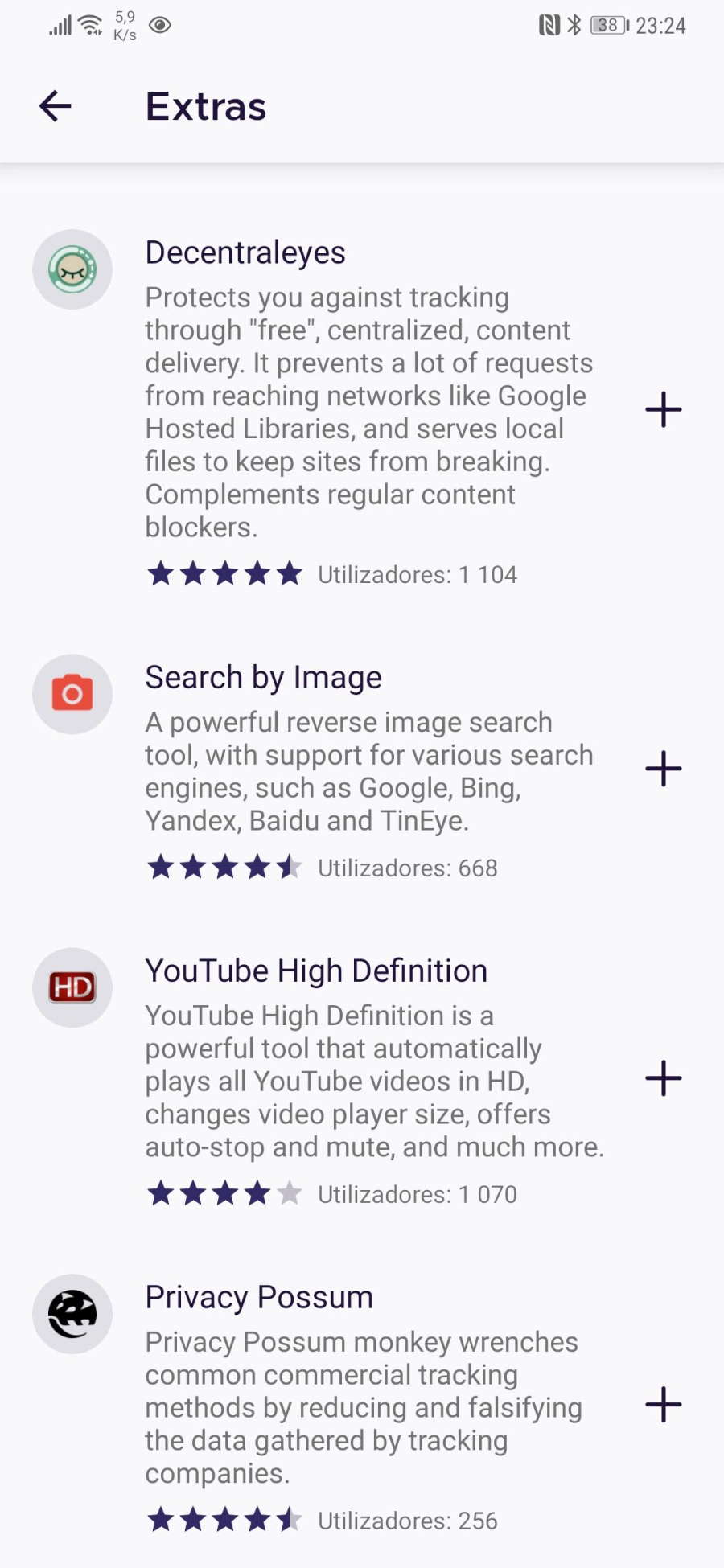The width and height of the screenshot is (724, 1568).
Task: Add the Search by Image extension
Action: pos(663,769)
